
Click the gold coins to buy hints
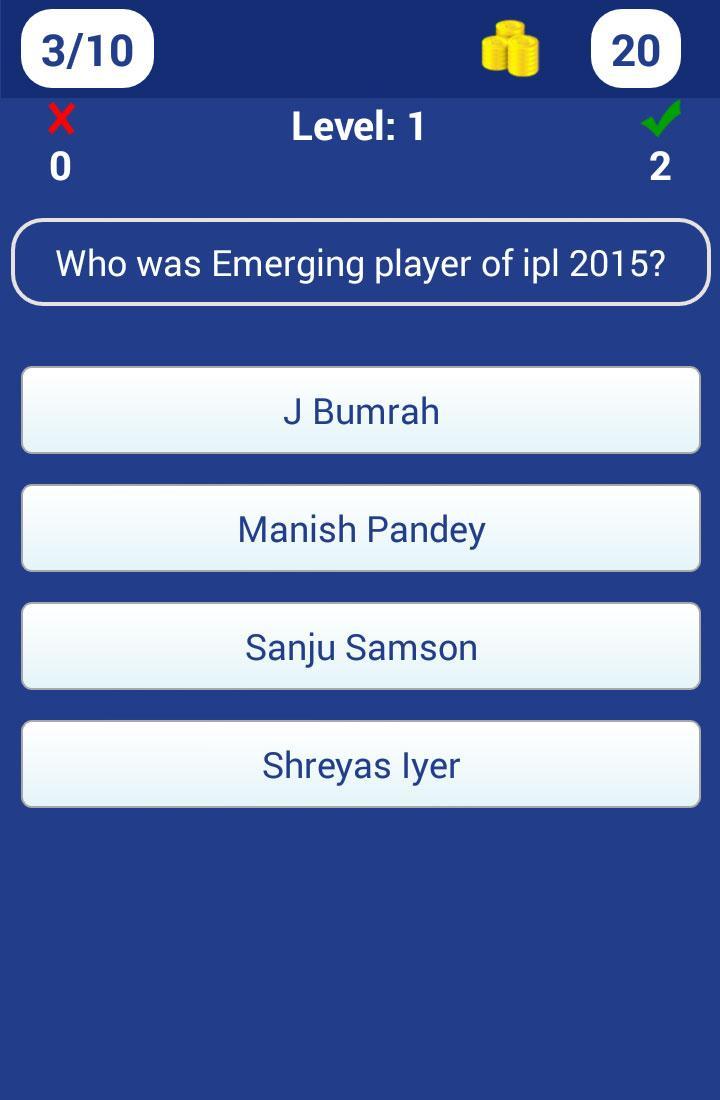click(x=512, y=48)
